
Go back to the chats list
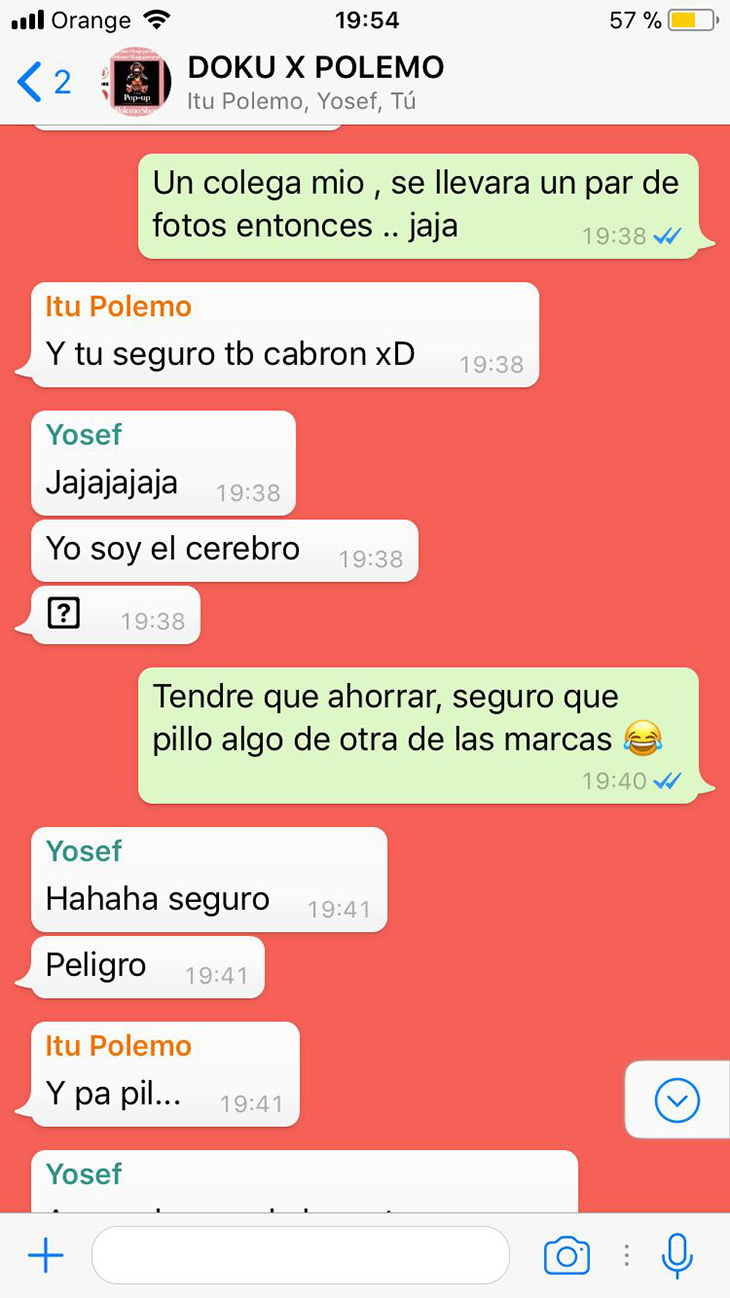[x=43, y=82]
